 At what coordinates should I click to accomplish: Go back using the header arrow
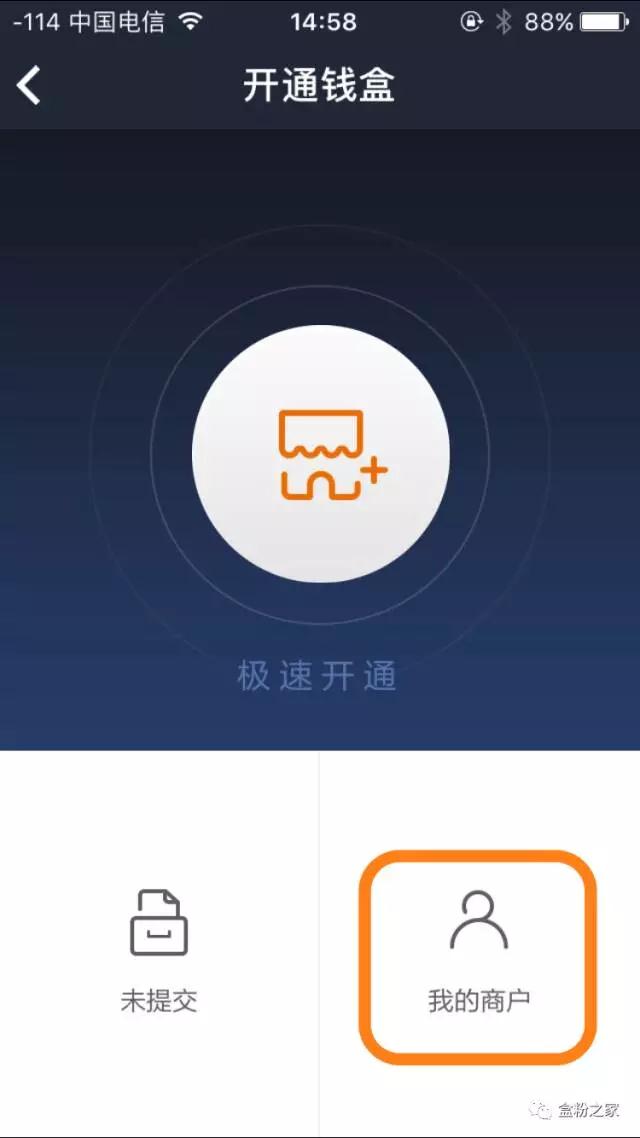point(29,86)
